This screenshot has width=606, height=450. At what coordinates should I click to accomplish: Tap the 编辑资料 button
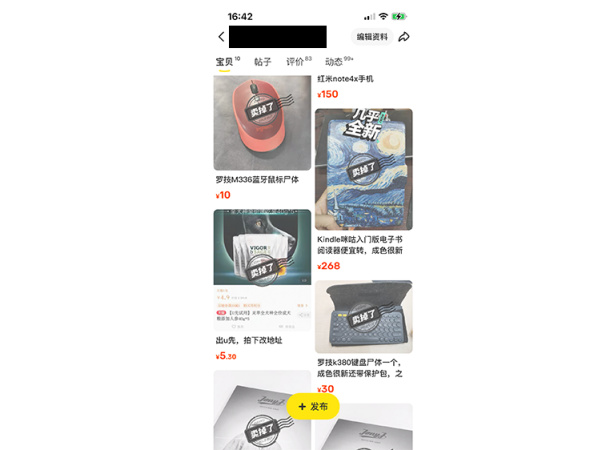click(x=372, y=37)
